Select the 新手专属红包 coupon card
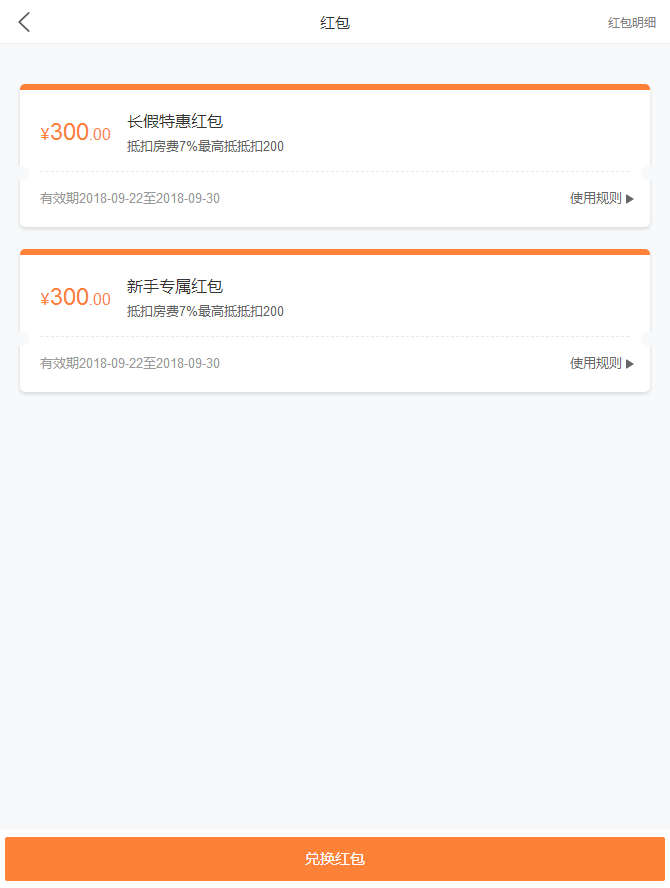This screenshot has height=888, width=670. click(334, 298)
